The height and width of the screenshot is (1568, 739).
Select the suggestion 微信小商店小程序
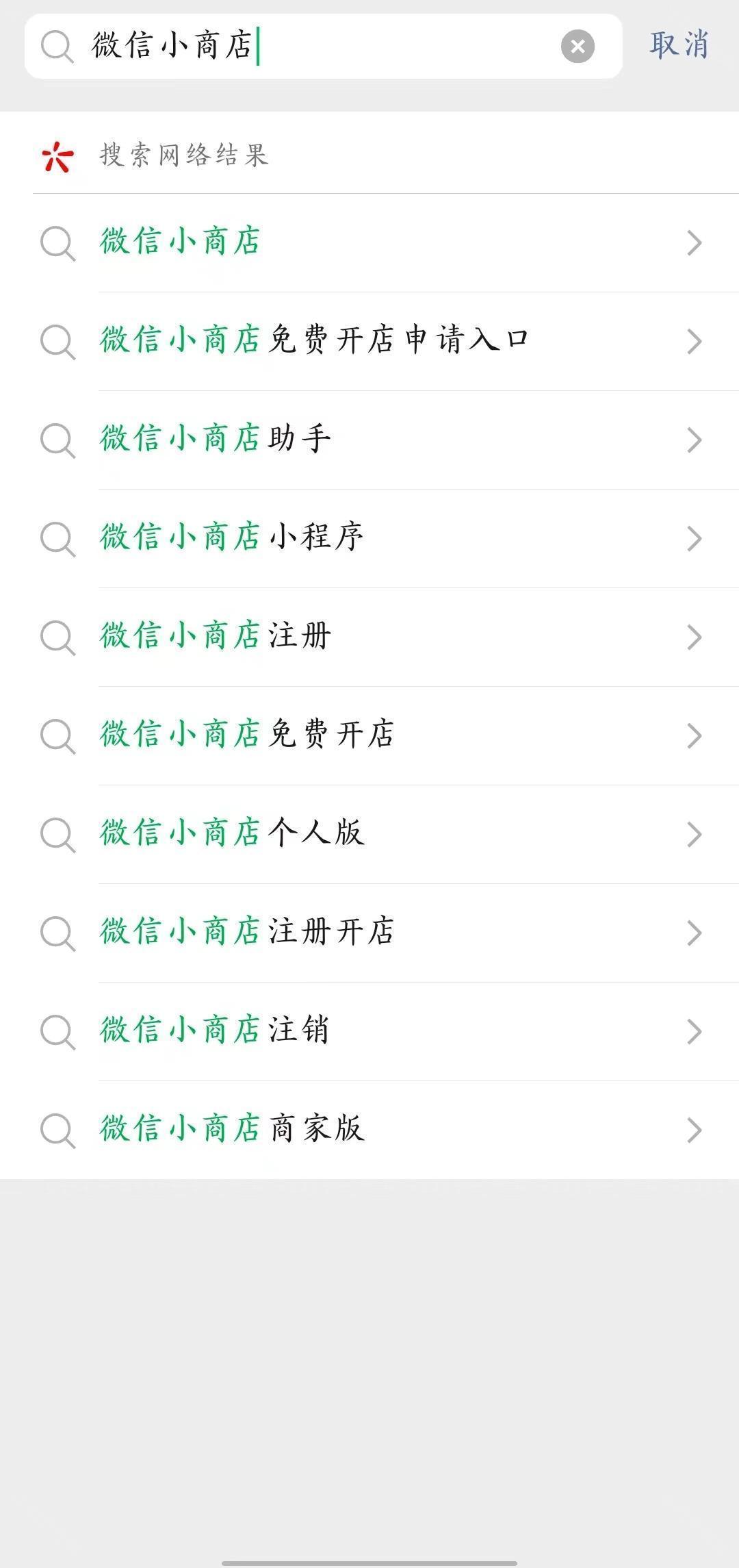coord(369,538)
